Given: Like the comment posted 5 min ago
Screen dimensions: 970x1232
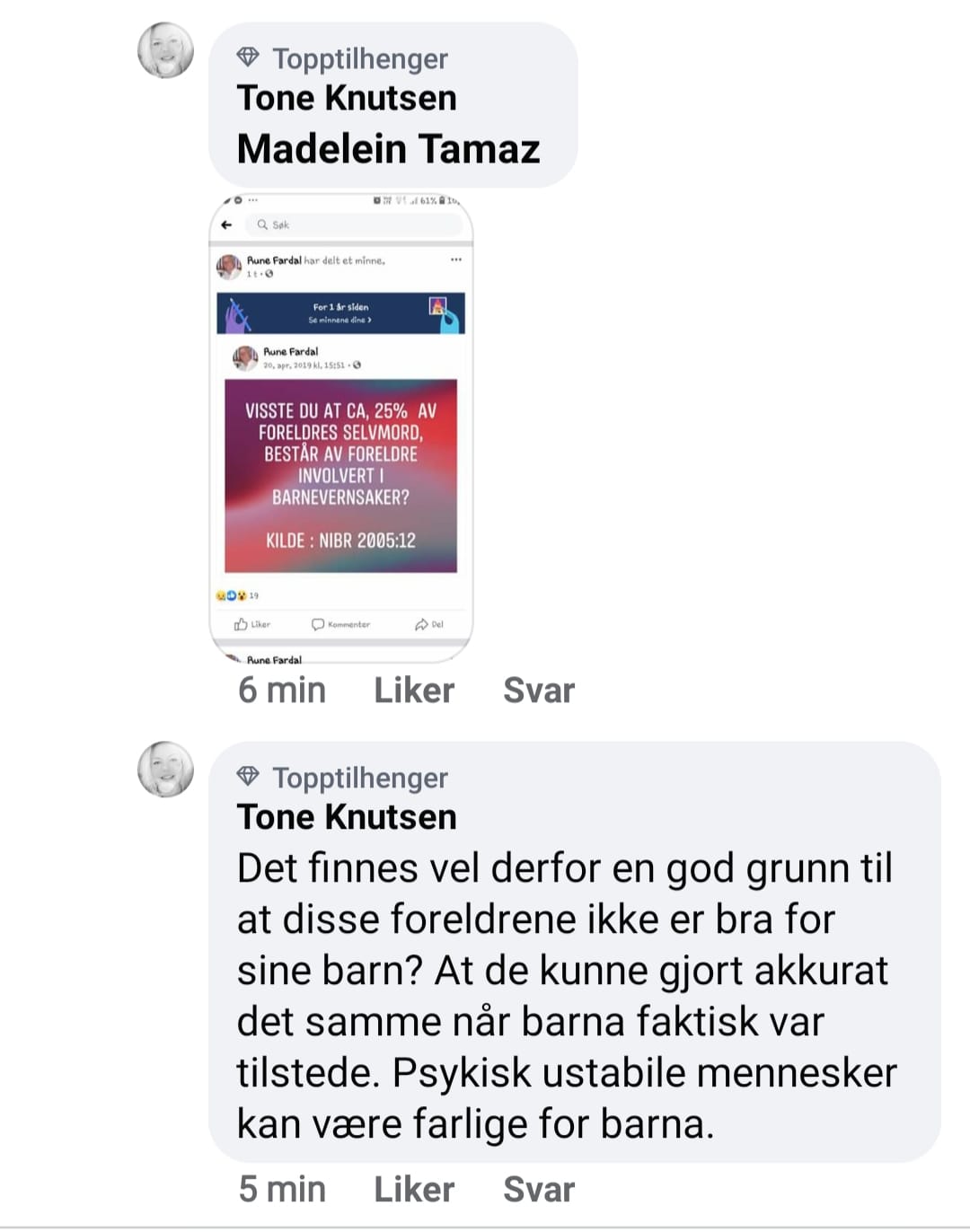Looking at the screenshot, I should click(x=414, y=1190).
